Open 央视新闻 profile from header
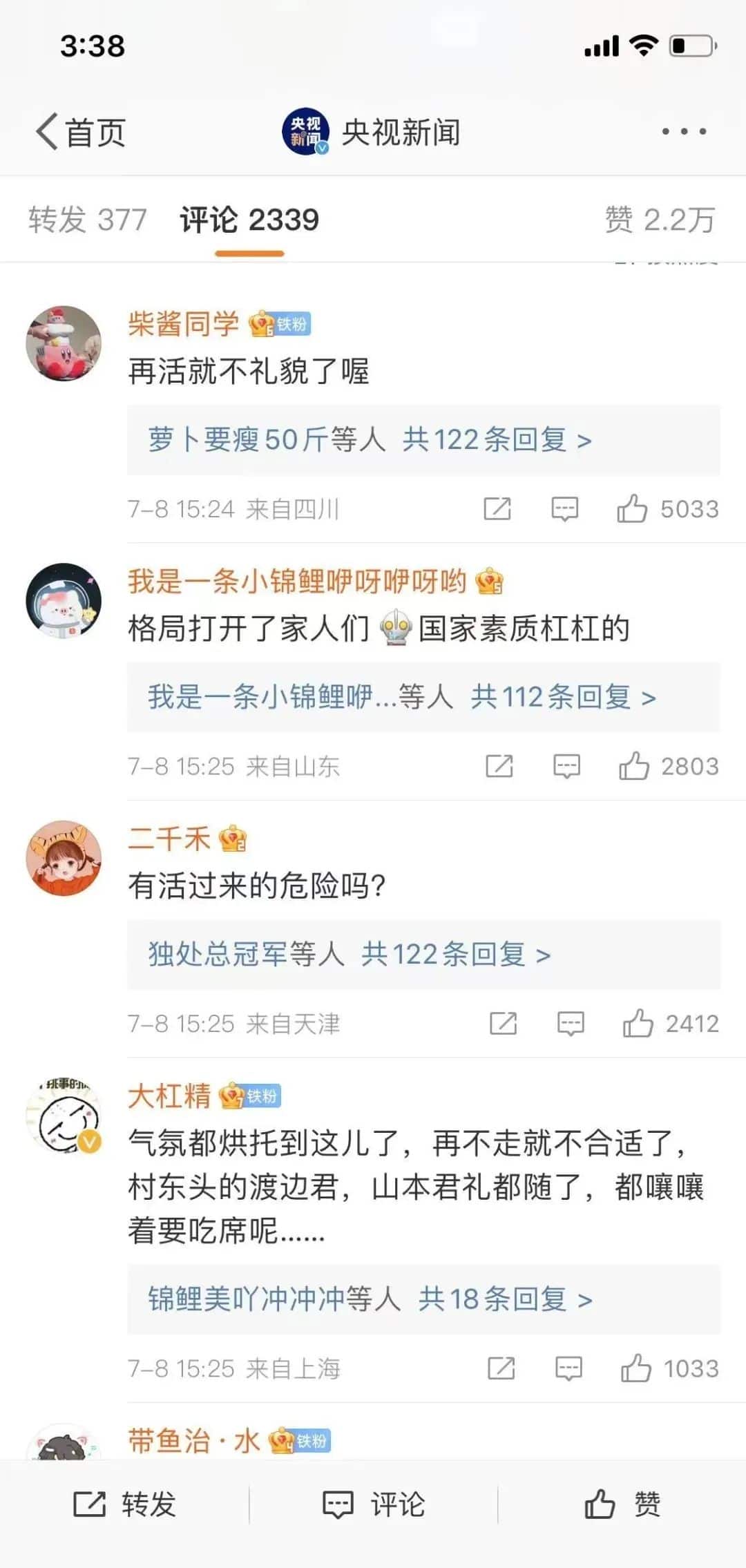 click(372, 132)
